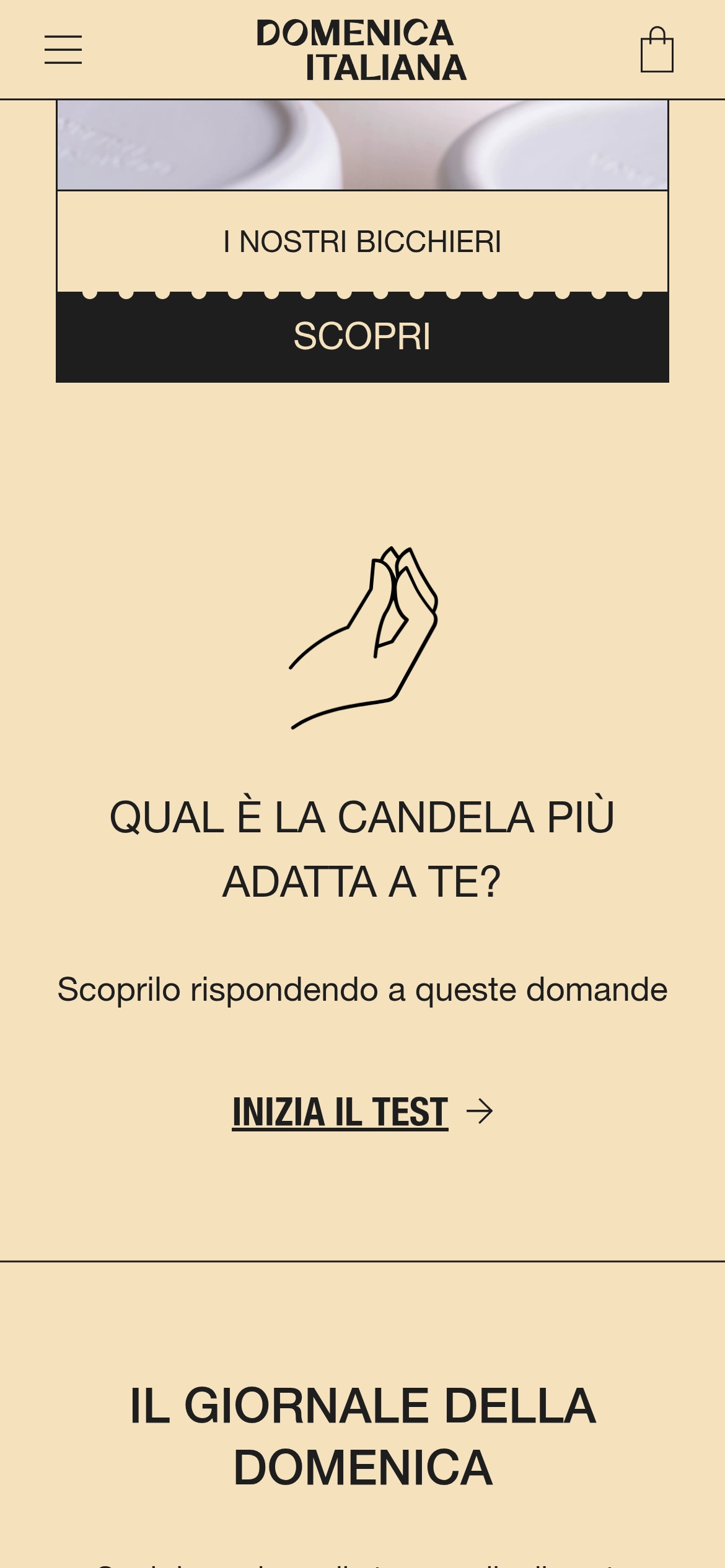Open the hamburger menu
The height and width of the screenshot is (1568, 725).
point(63,50)
